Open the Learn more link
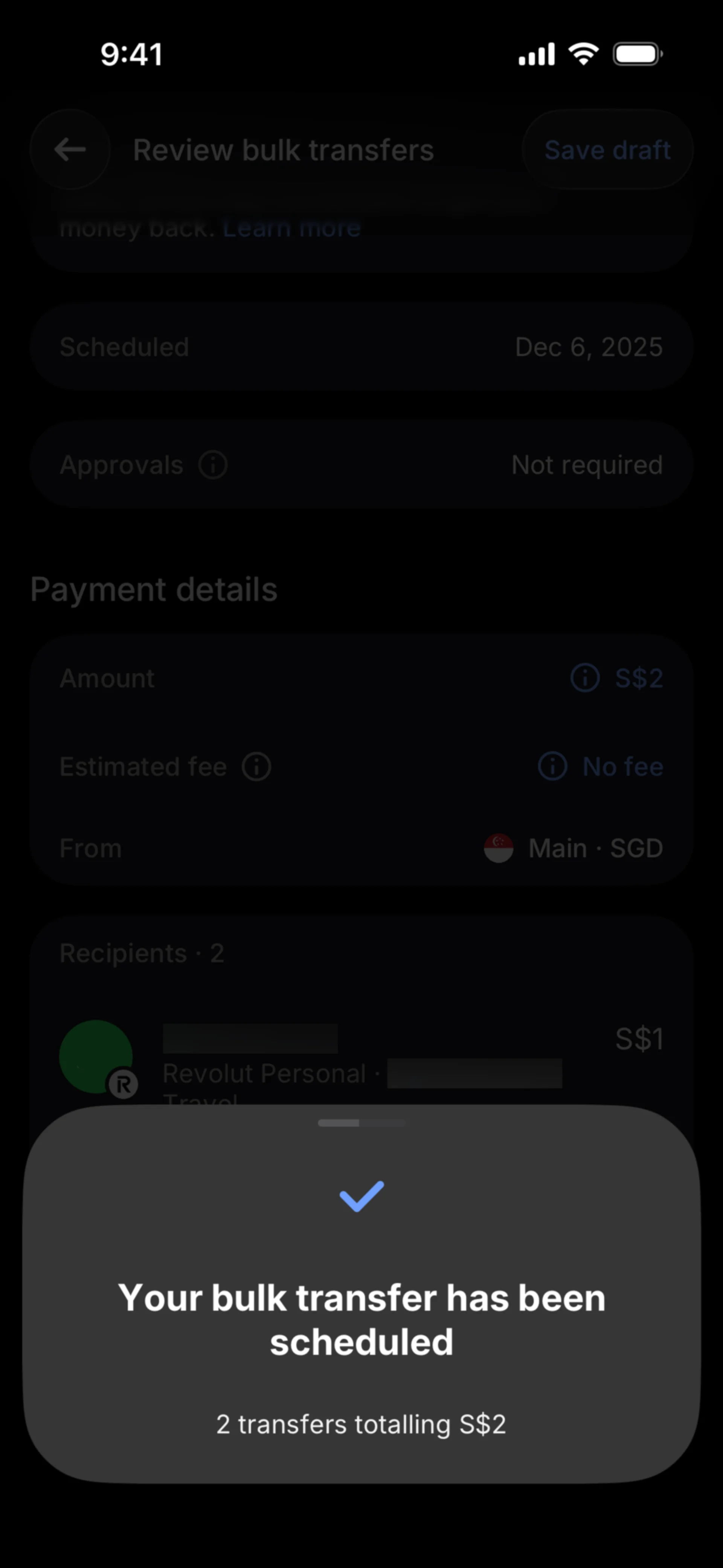 (x=291, y=228)
